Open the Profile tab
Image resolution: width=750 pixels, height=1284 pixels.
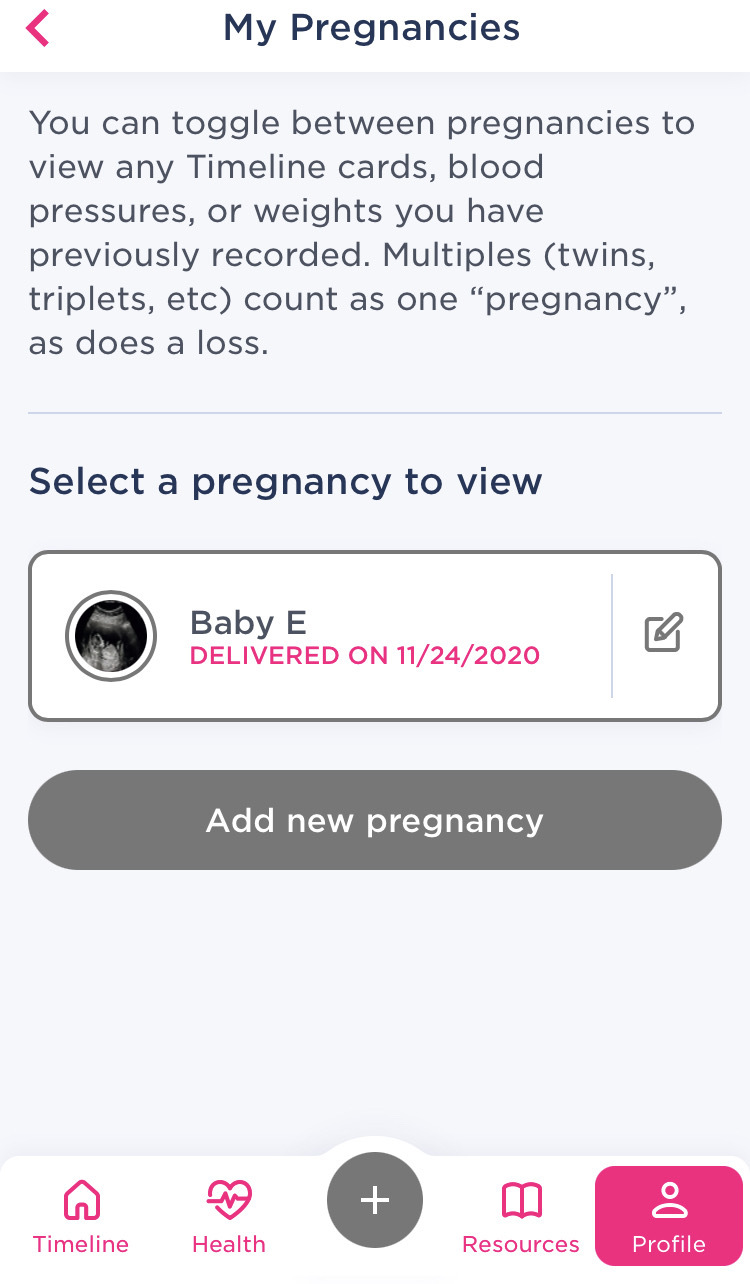click(668, 1217)
